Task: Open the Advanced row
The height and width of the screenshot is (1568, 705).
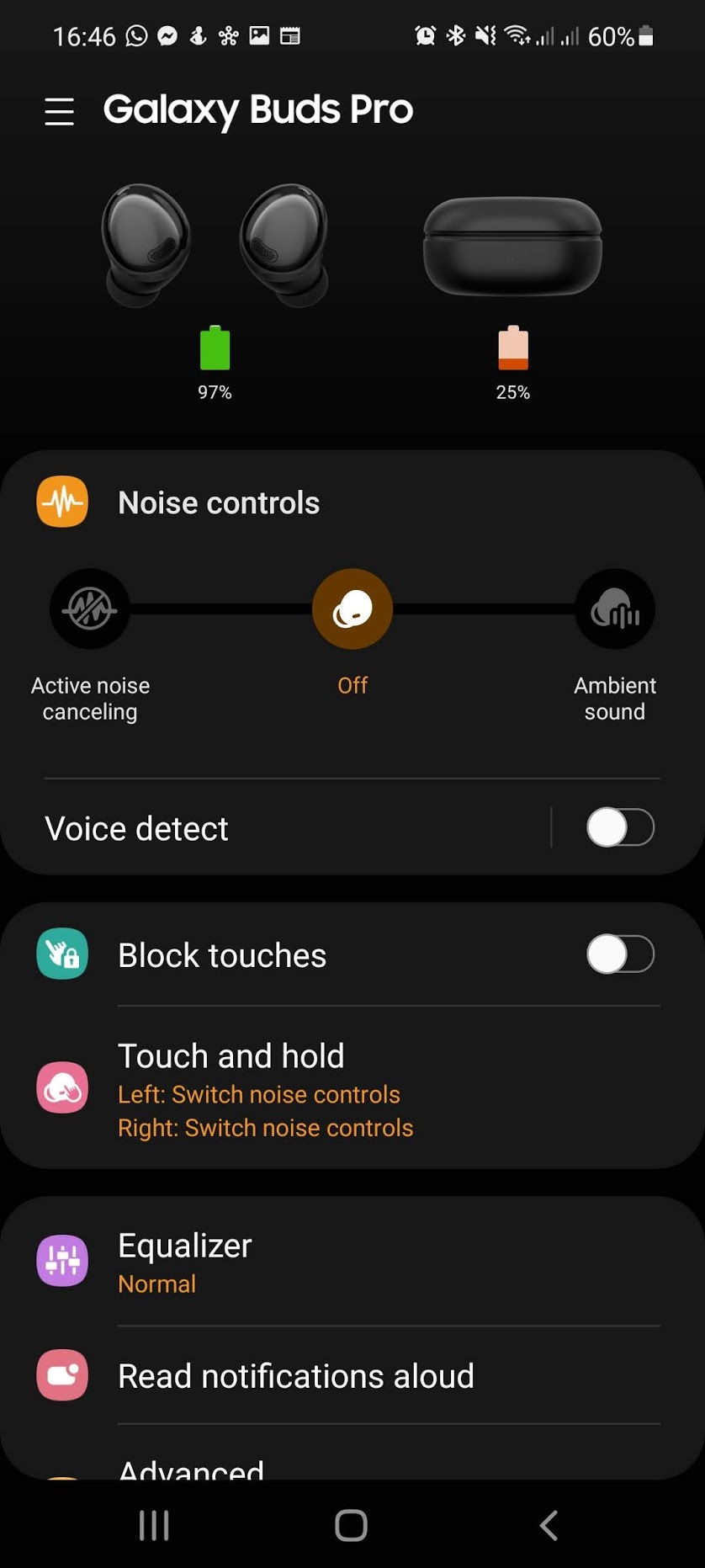Action: click(352, 1454)
